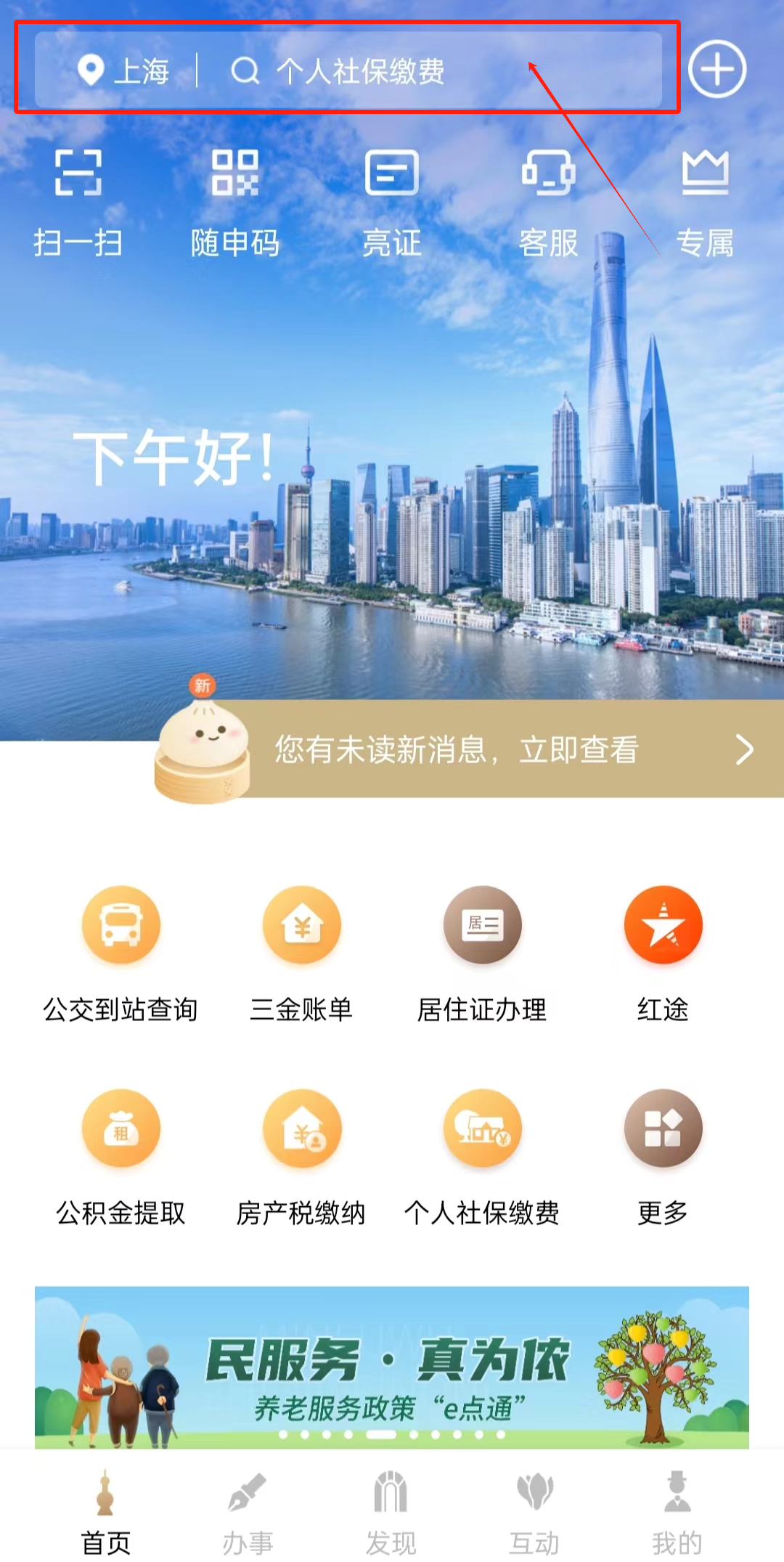
Task: Open 公积金提取 service
Action: (x=121, y=1156)
